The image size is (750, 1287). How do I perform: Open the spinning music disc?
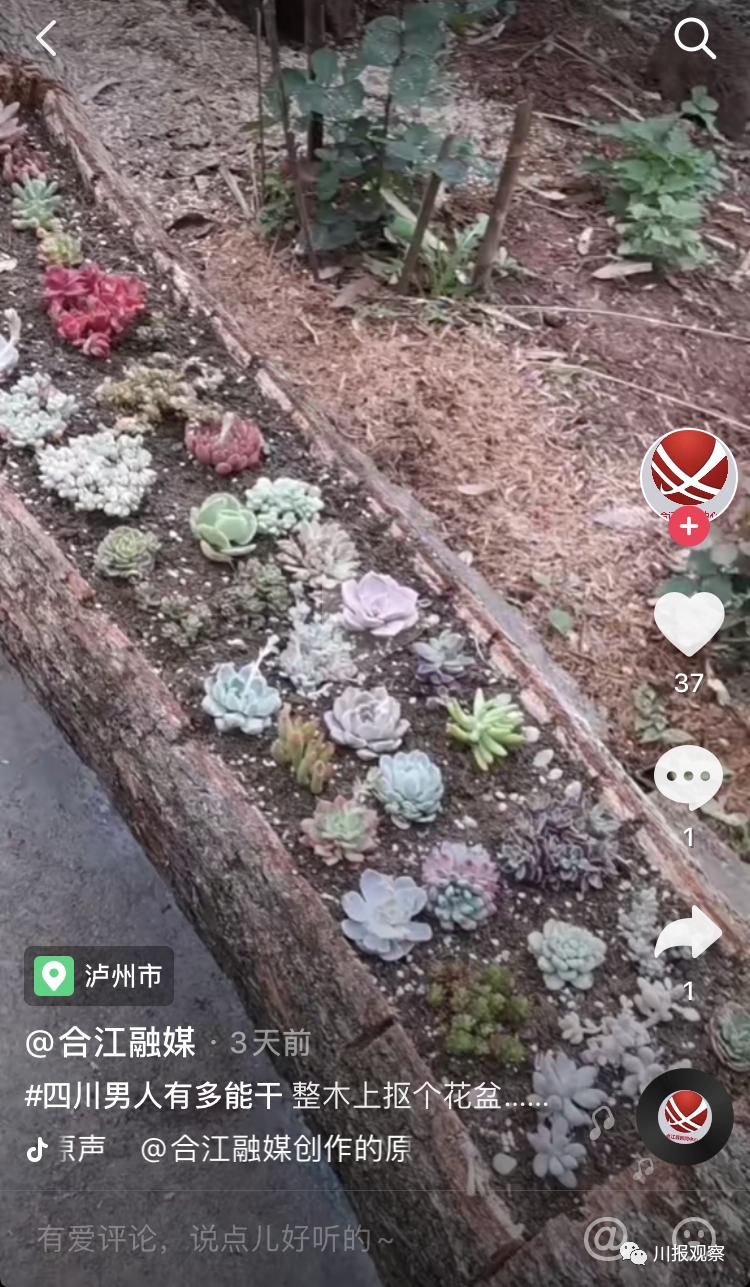[x=685, y=1116]
